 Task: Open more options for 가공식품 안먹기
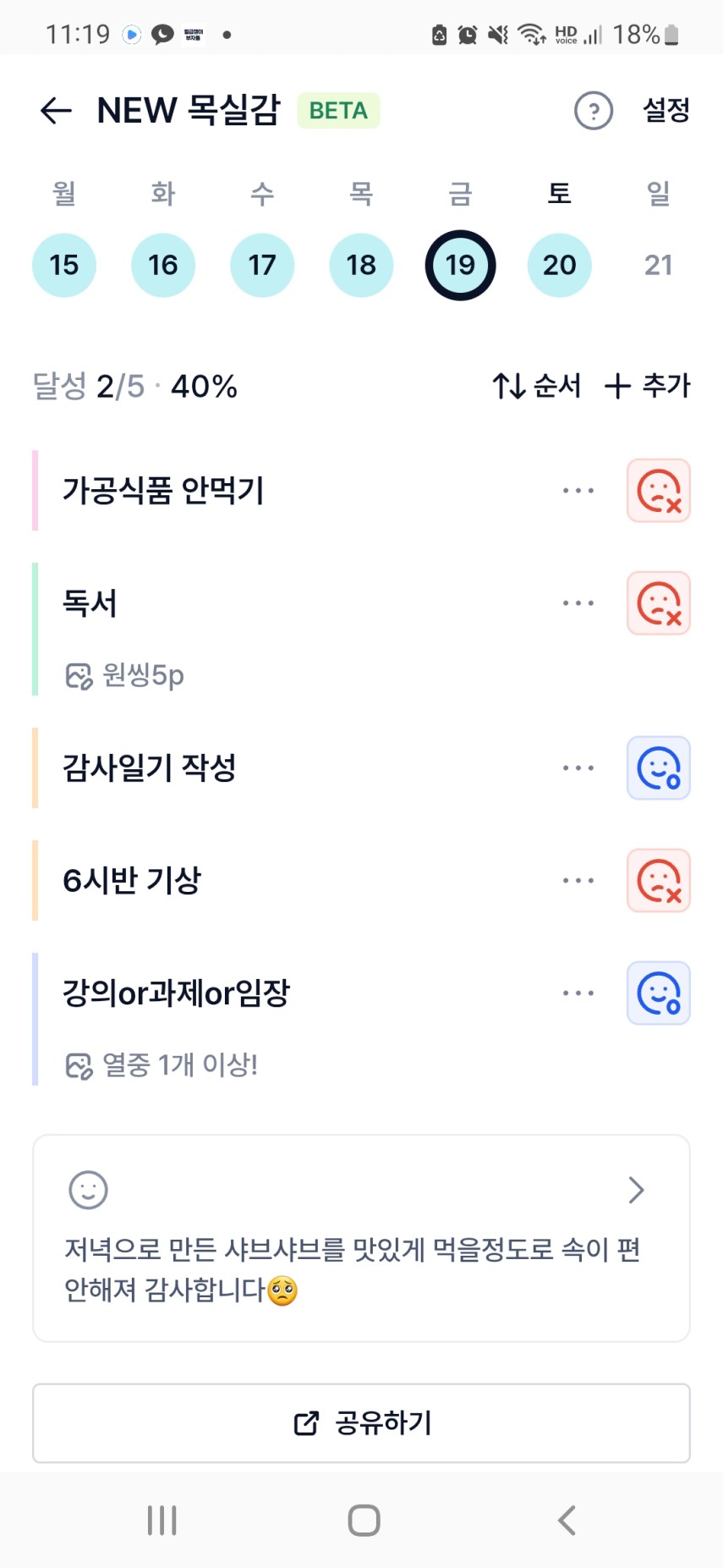pyautogui.click(x=578, y=491)
